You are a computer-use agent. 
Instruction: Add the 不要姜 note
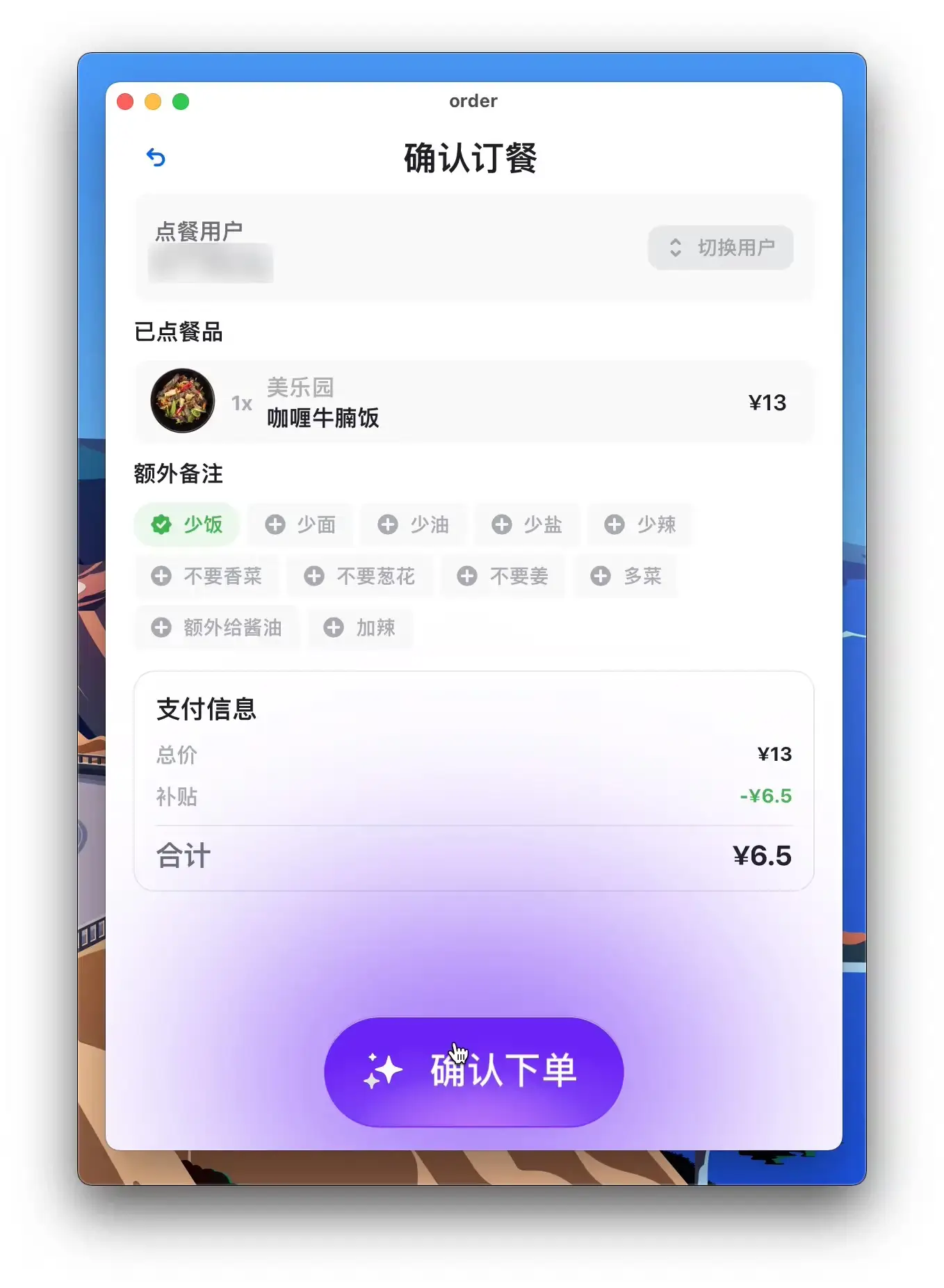point(503,576)
